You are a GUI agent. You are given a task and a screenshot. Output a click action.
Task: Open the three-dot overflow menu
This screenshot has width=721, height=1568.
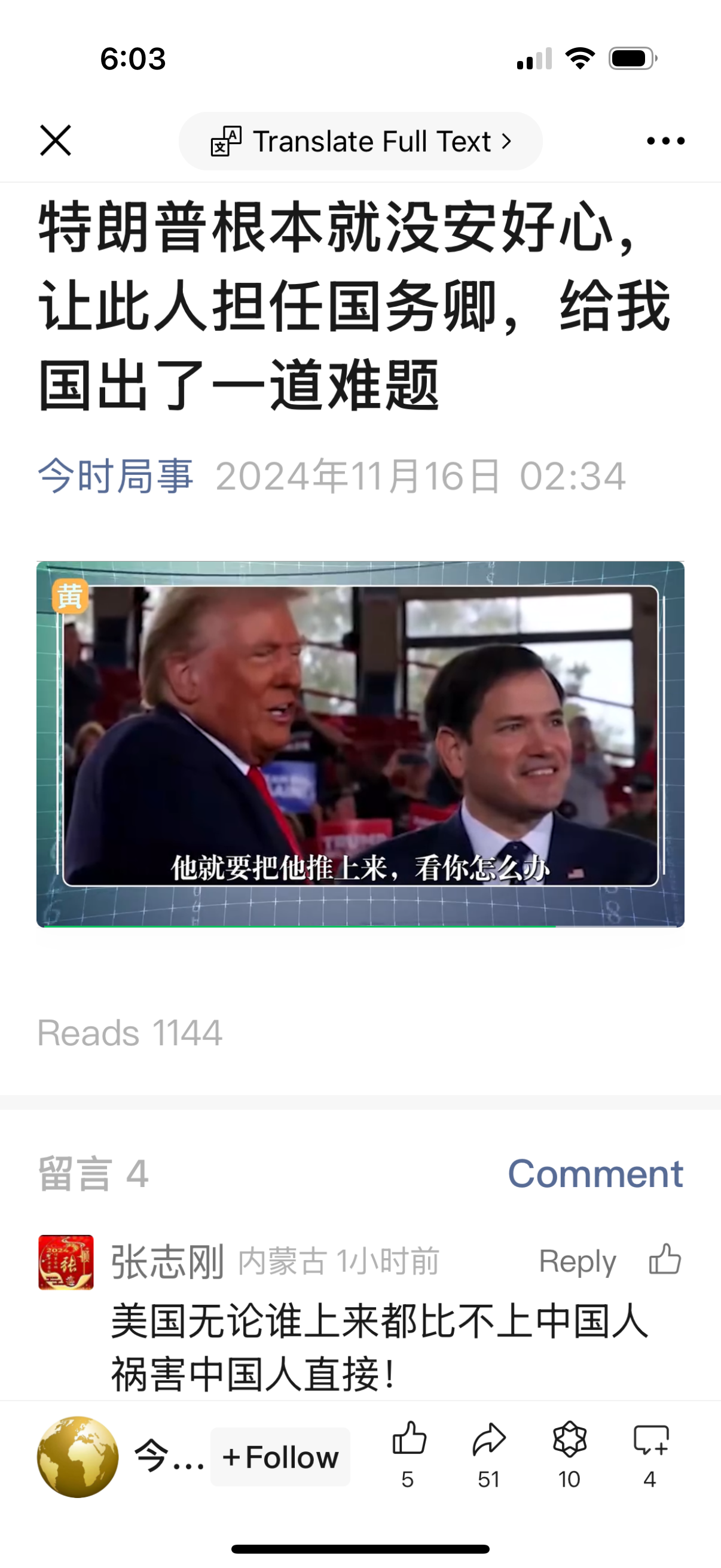[665, 141]
